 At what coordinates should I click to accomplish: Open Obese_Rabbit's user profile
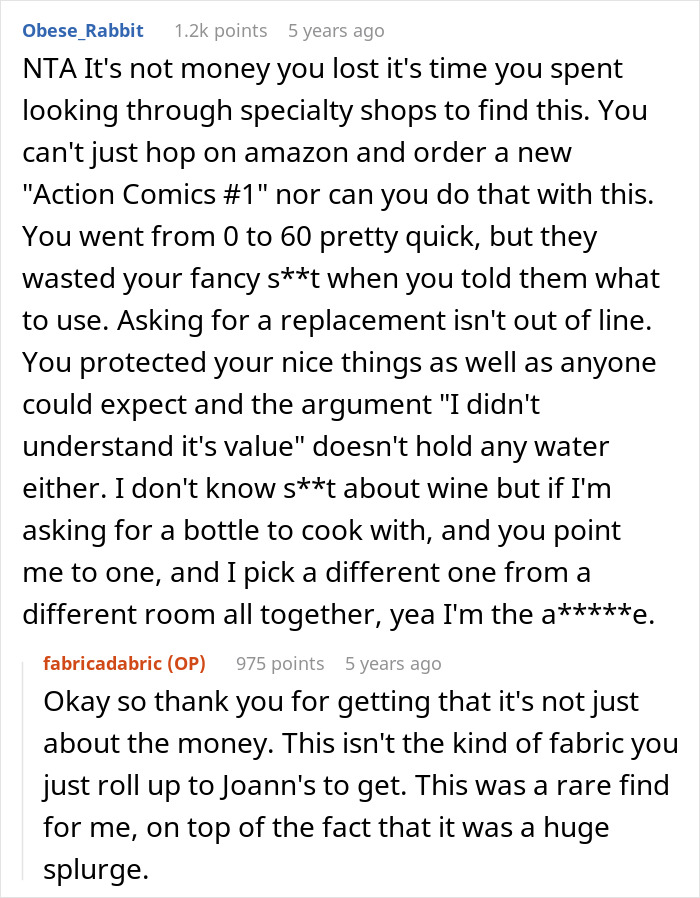(x=84, y=31)
